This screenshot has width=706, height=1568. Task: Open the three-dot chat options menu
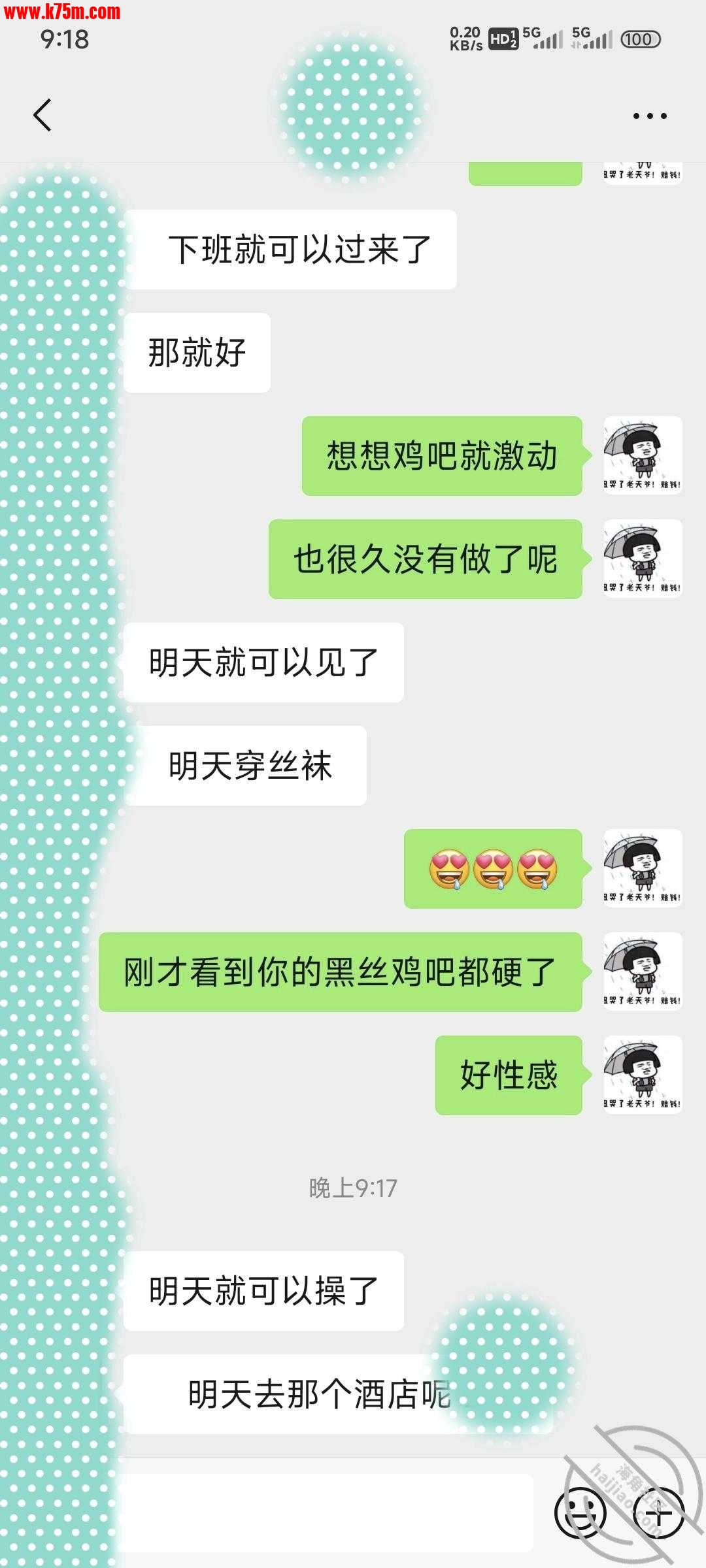tap(650, 116)
